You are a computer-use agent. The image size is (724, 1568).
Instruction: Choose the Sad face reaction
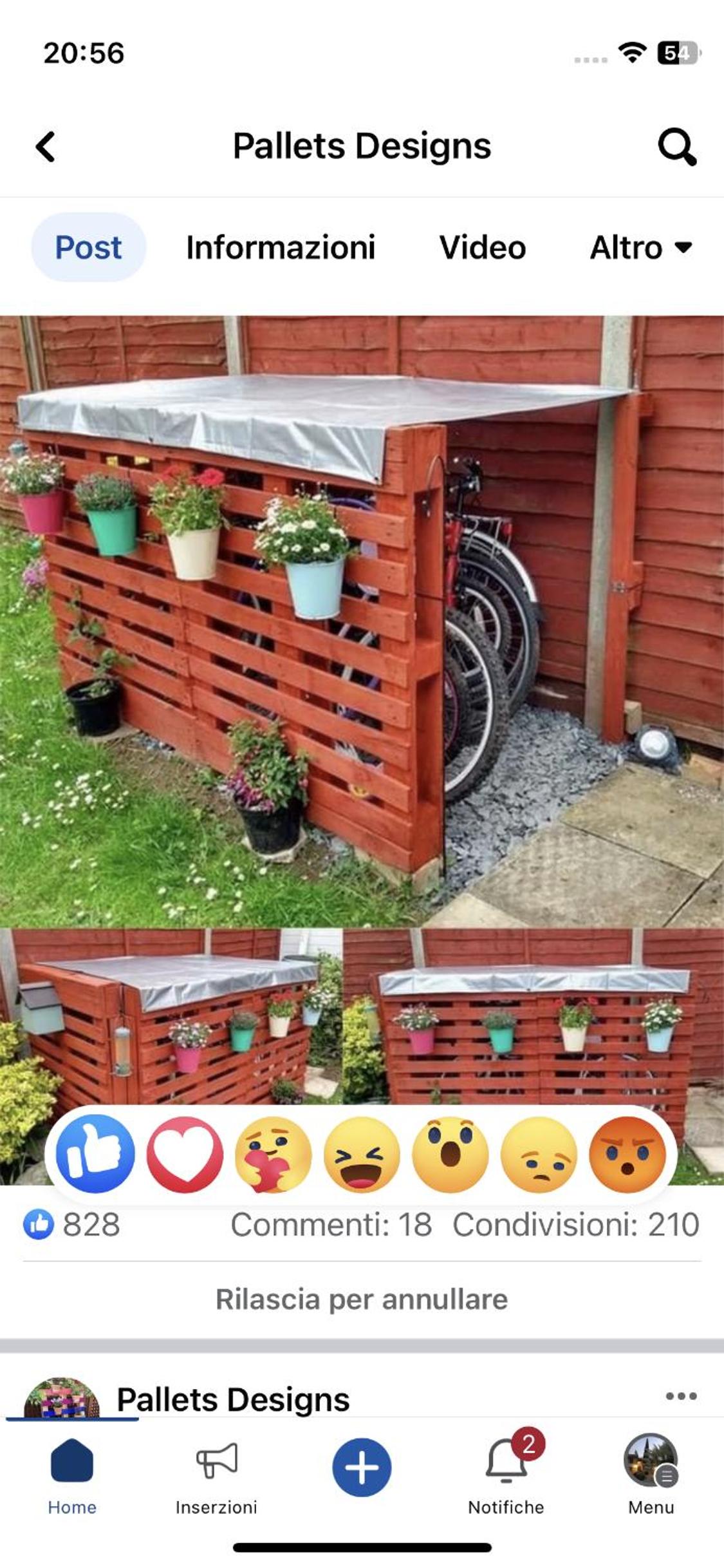click(539, 1154)
